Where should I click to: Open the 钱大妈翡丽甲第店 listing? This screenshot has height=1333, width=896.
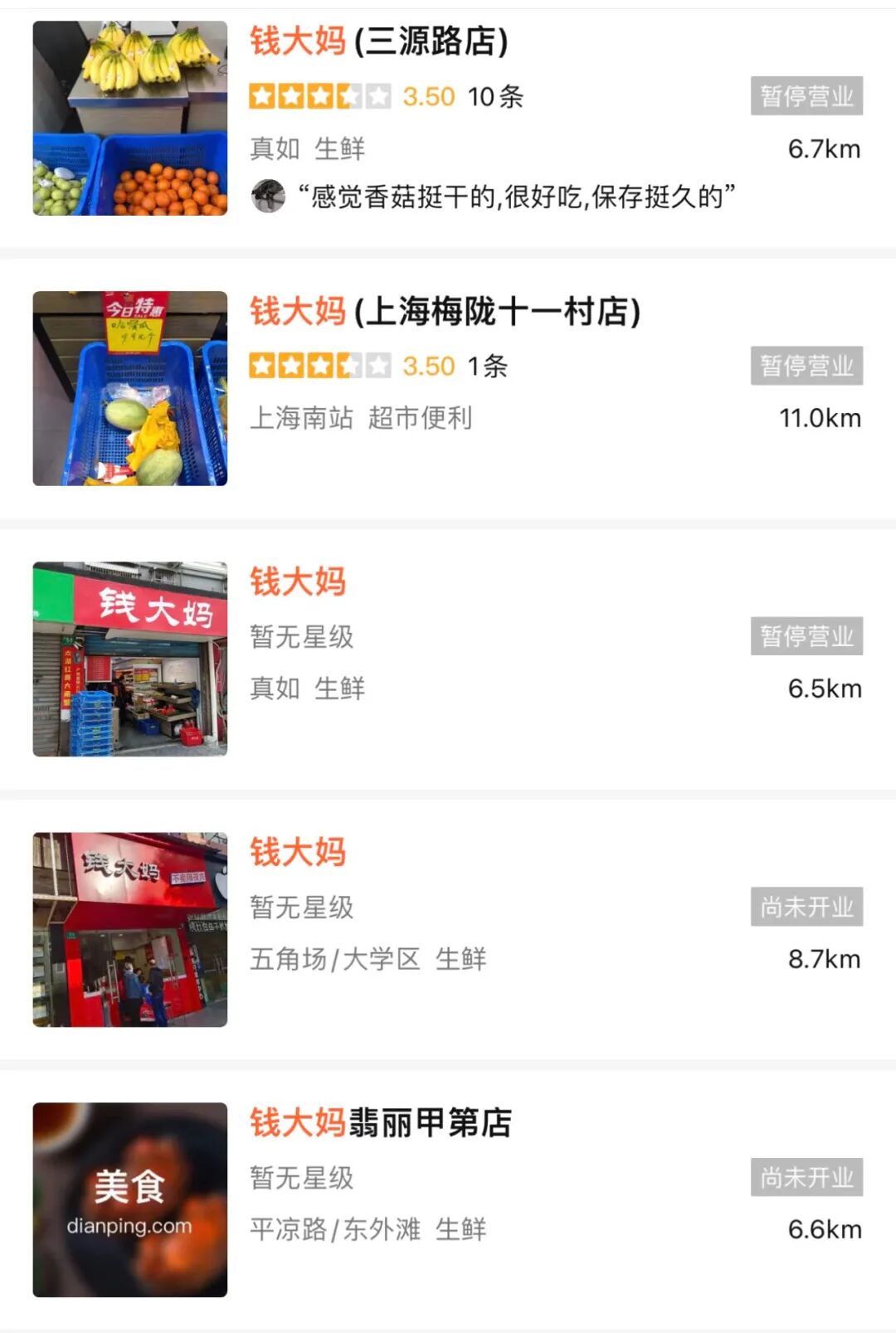(448, 1199)
